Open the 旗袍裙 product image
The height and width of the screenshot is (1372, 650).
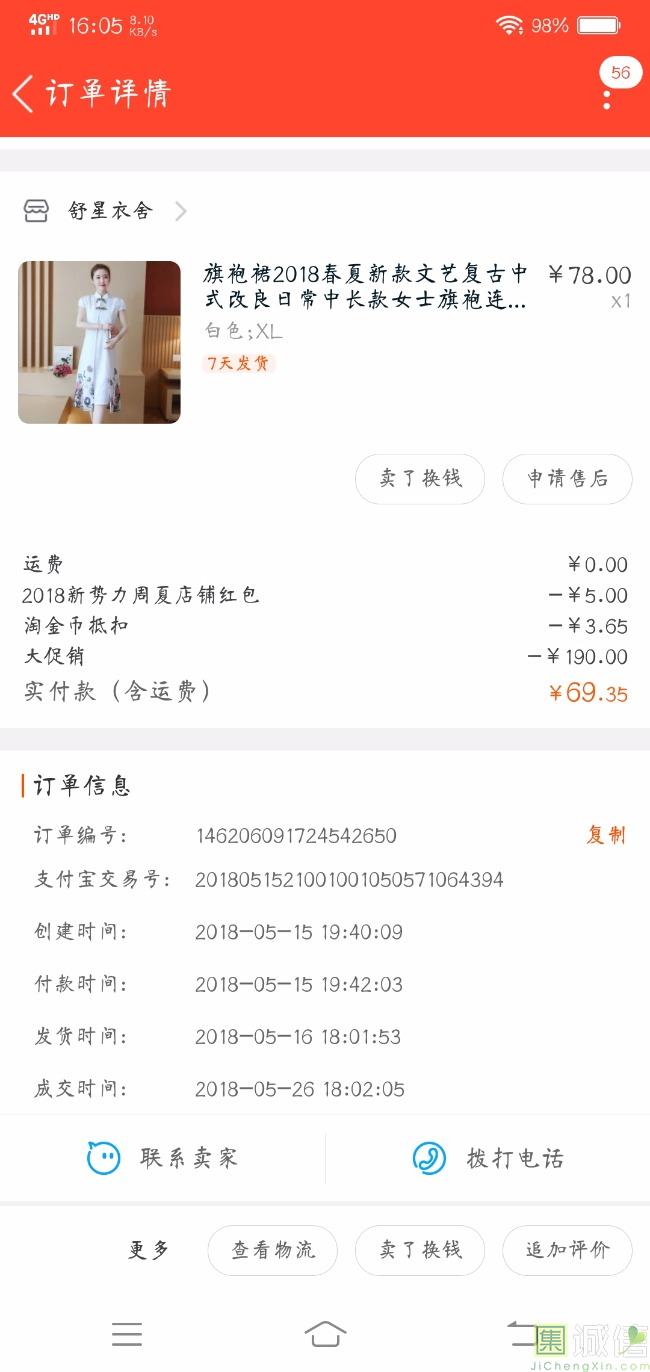click(x=99, y=342)
